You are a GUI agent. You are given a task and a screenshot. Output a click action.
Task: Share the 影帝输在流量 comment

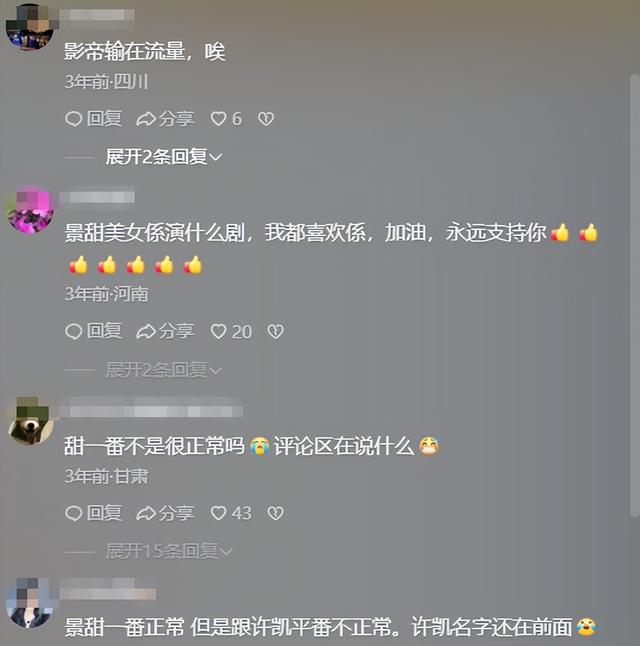(165, 119)
